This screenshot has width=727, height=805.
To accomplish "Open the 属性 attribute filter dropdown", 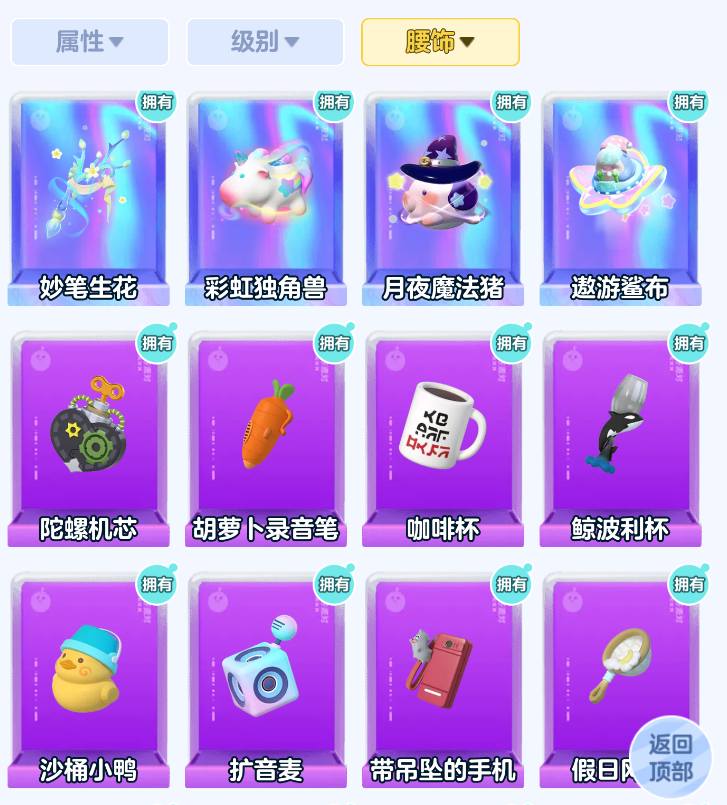I will [x=89, y=42].
